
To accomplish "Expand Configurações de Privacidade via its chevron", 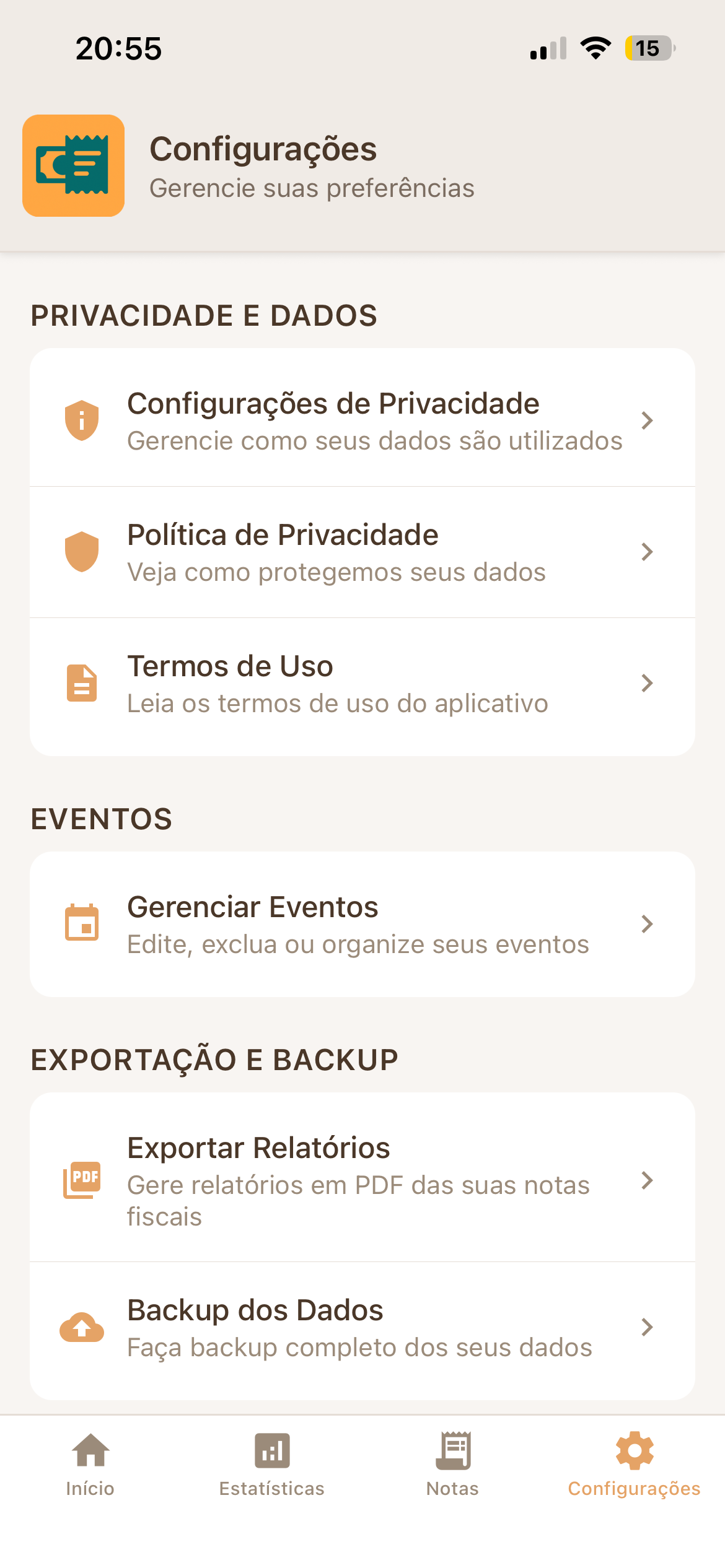I will click(647, 420).
